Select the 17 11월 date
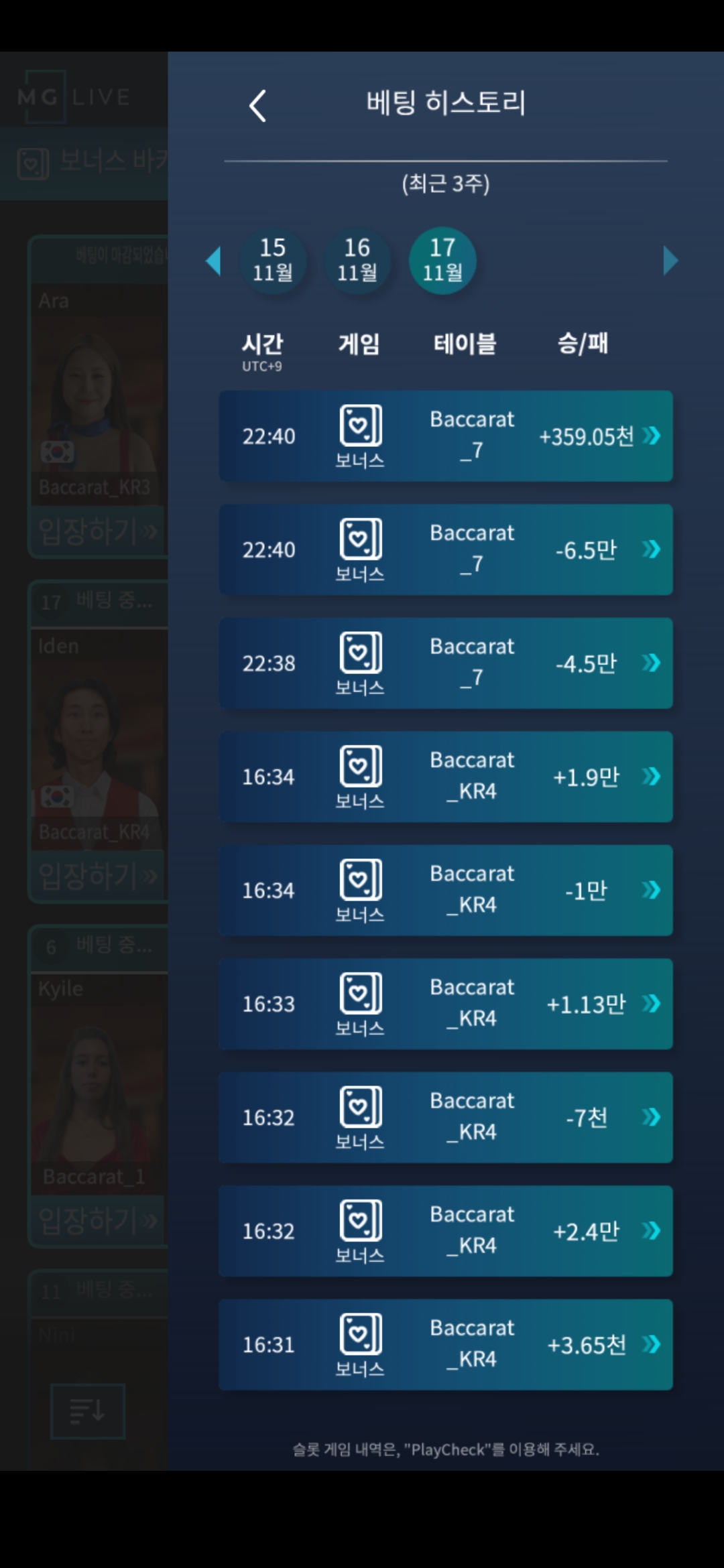The width and height of the screenshot is (724, 1568). click(442, 260)
